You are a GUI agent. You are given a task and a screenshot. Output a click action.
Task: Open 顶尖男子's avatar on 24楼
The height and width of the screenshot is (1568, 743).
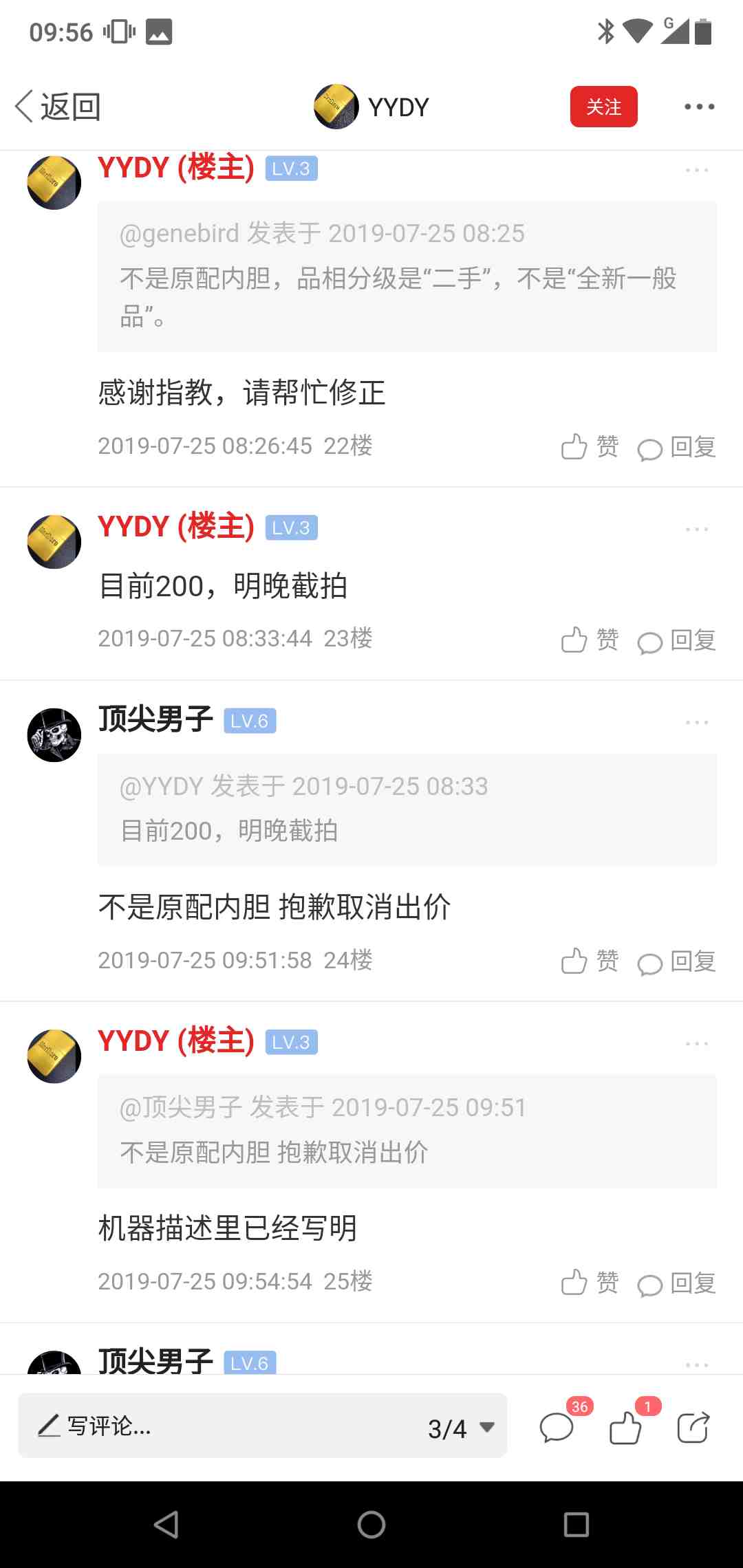(54, 735)
